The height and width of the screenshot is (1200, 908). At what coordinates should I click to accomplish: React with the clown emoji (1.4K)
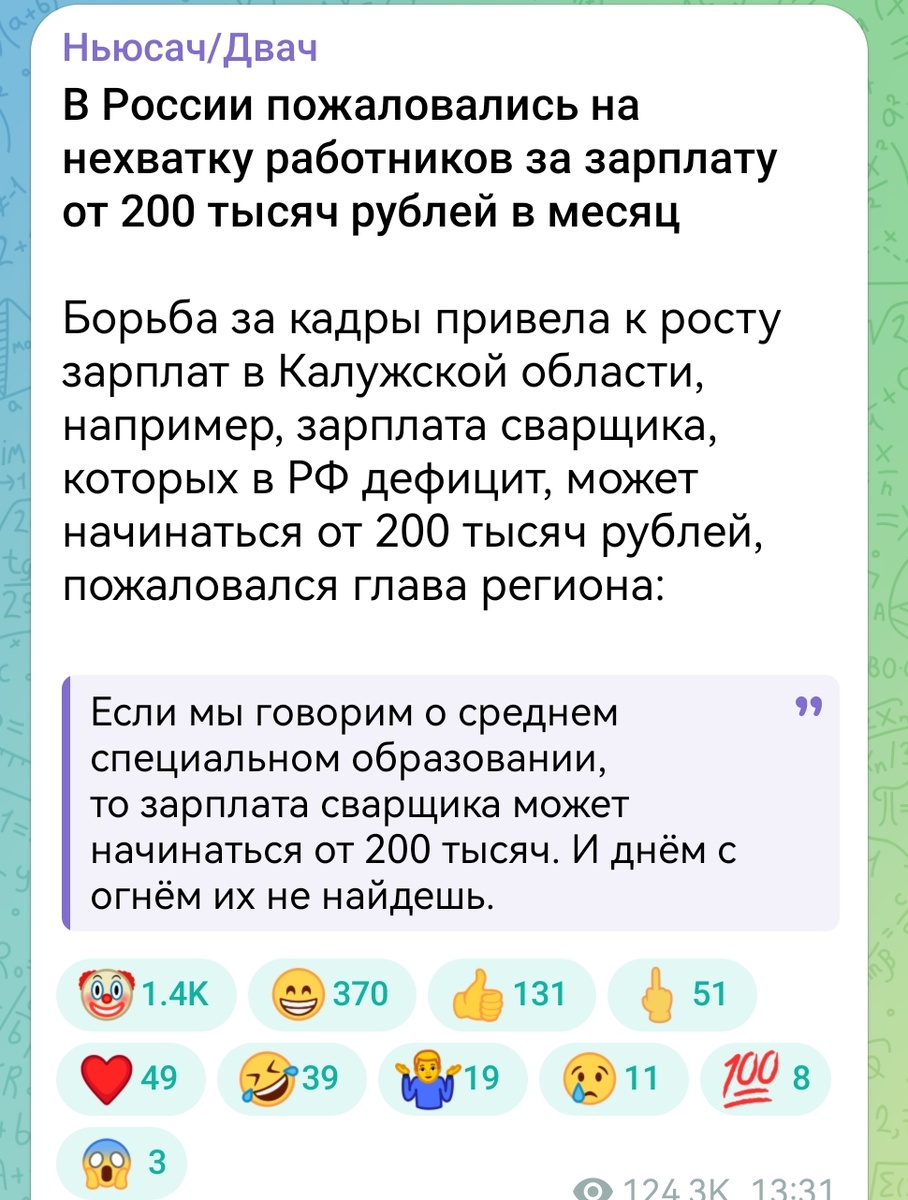[145, 994]
